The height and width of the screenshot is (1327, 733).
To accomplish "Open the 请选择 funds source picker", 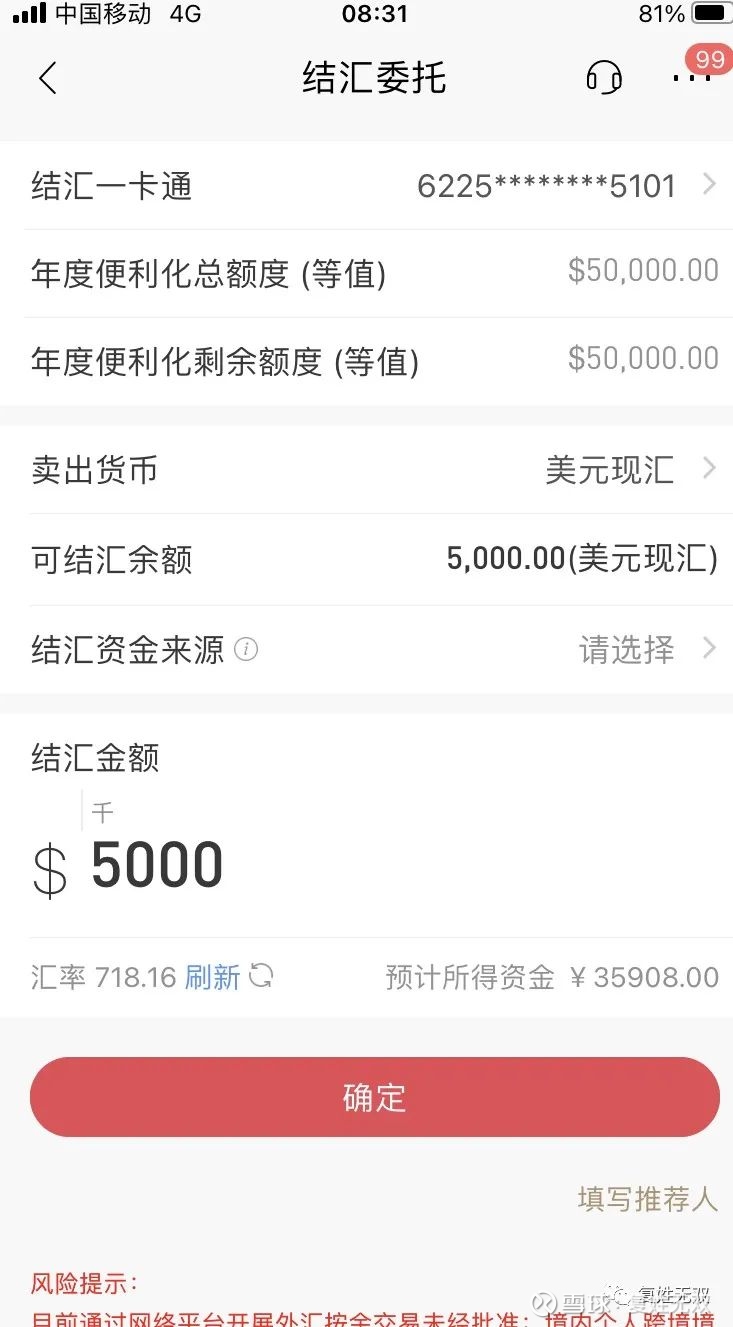I will [627, 649].
